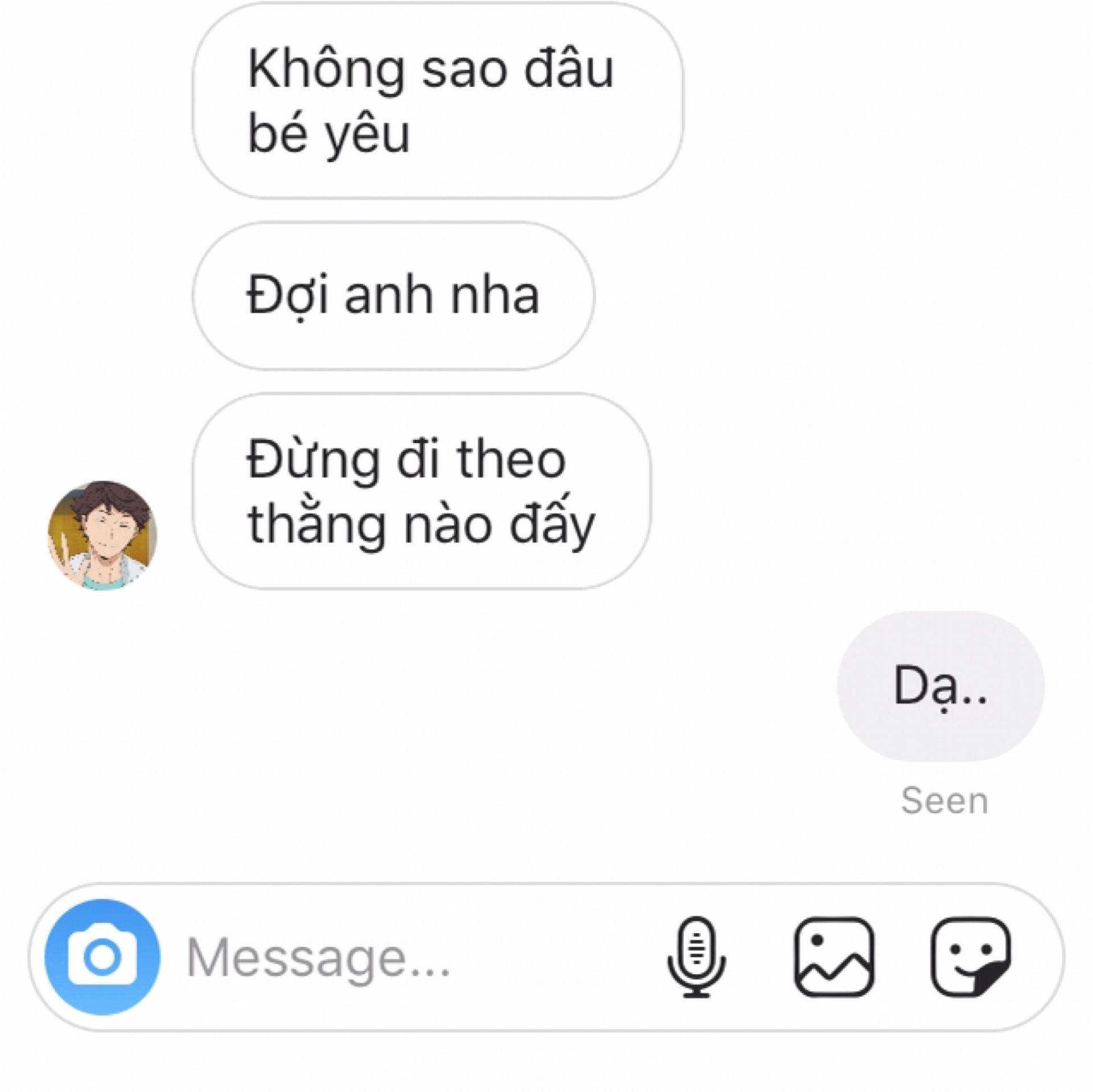Tap the Message text field
Screen dimensions: 1093x1092
coord(398,958)
